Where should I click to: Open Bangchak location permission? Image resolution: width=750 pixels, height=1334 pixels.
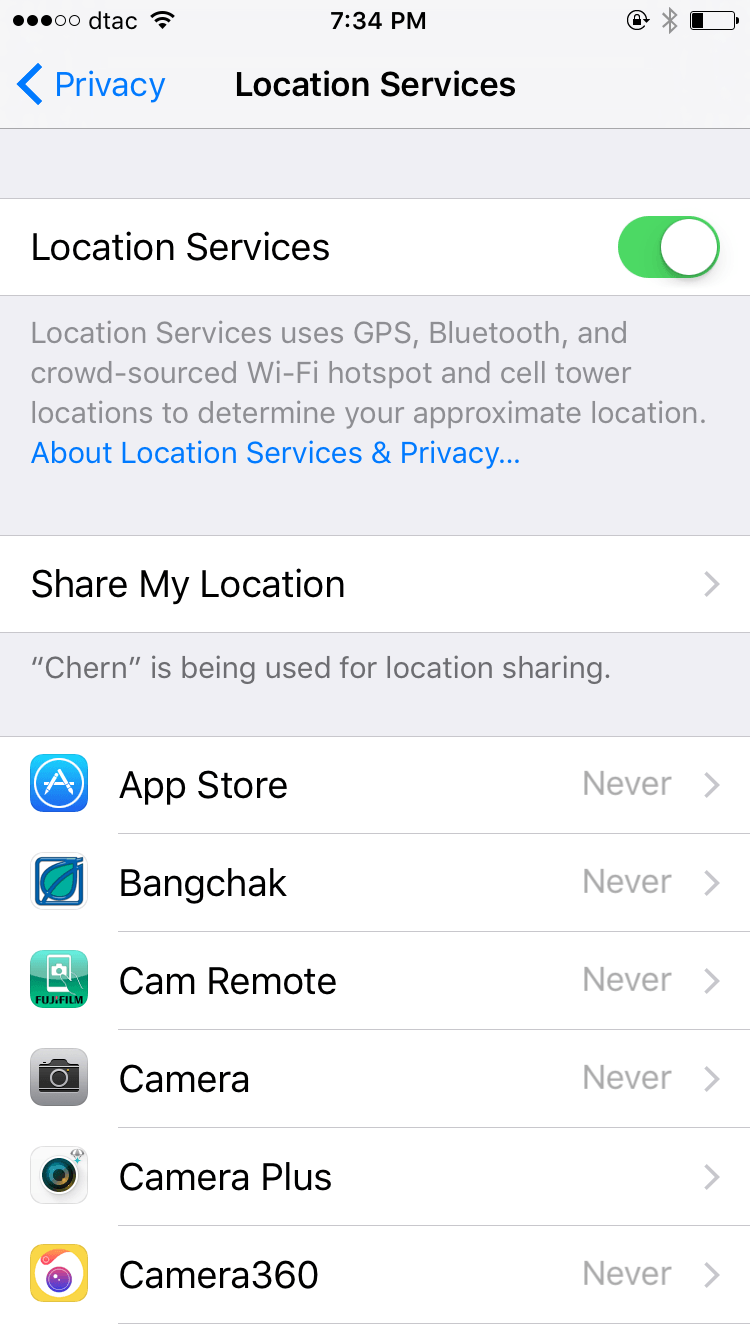pyautogui.click(x=375, y=883)
